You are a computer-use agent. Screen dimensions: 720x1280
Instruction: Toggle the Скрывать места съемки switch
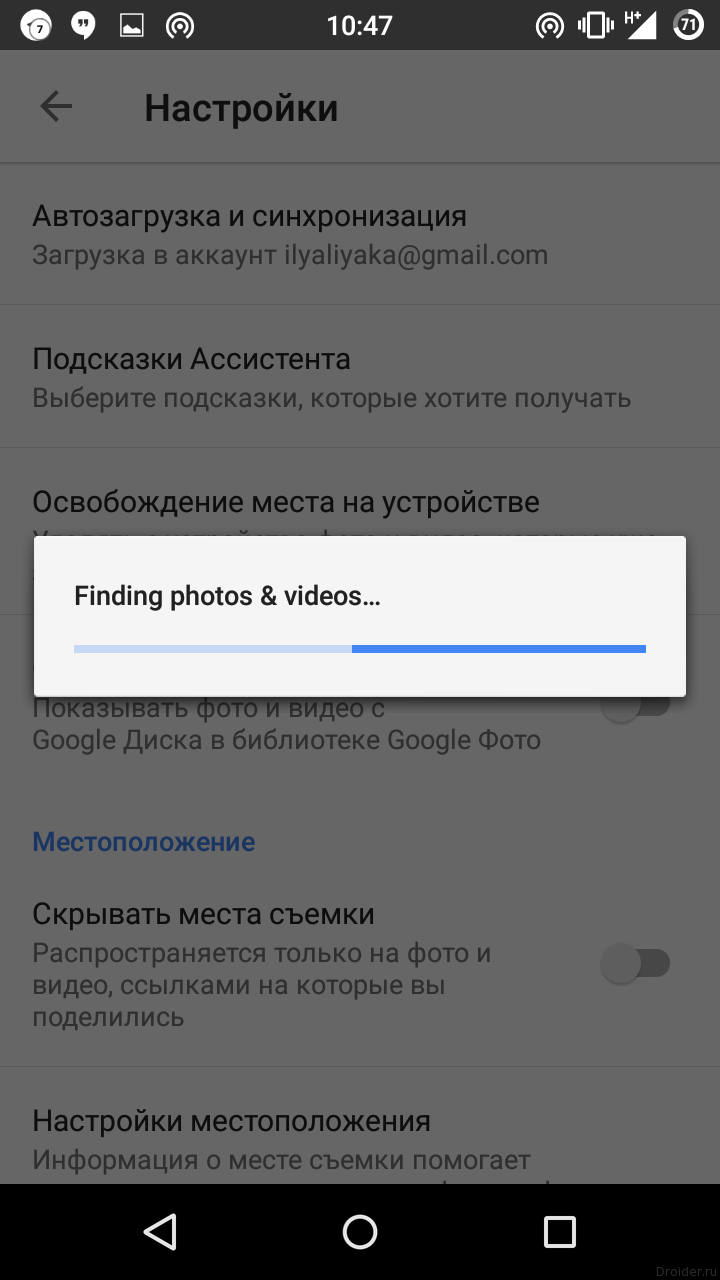pos(635,964)
